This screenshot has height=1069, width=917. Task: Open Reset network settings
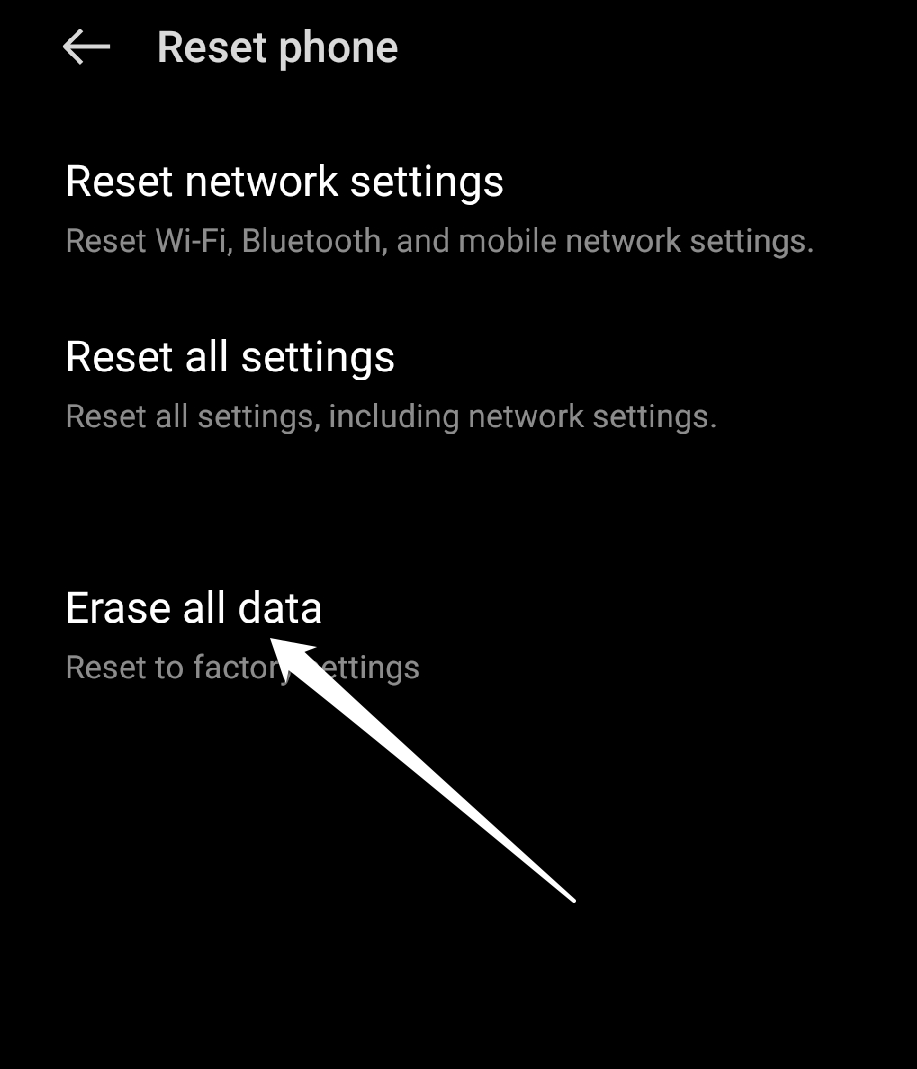tap(284, 183)
